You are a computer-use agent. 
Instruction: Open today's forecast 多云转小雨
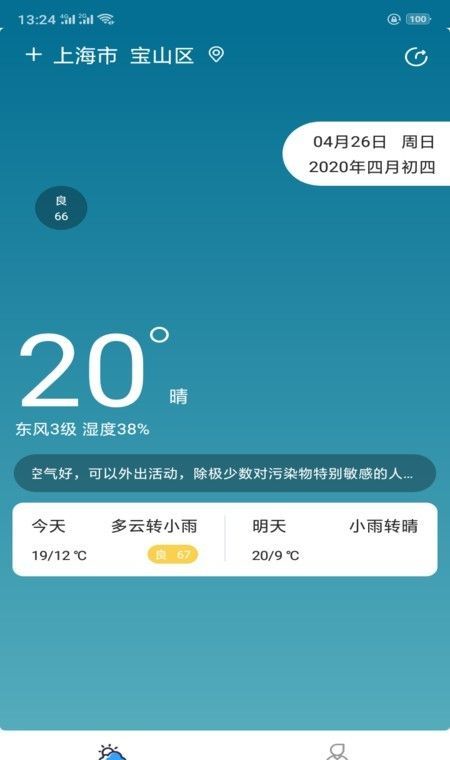[x=118, y=539]
